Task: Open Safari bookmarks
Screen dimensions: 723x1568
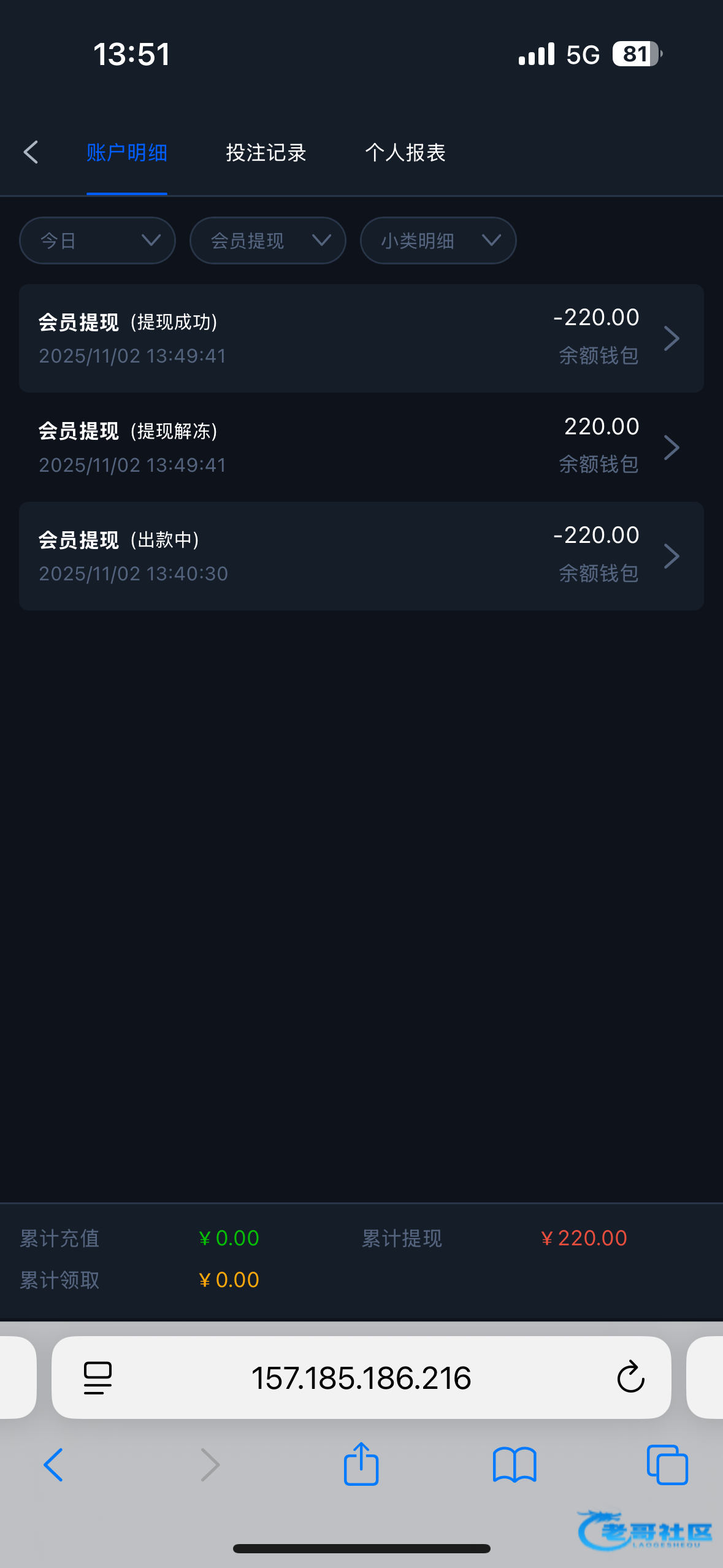Action: click(x=515, y=1465)
